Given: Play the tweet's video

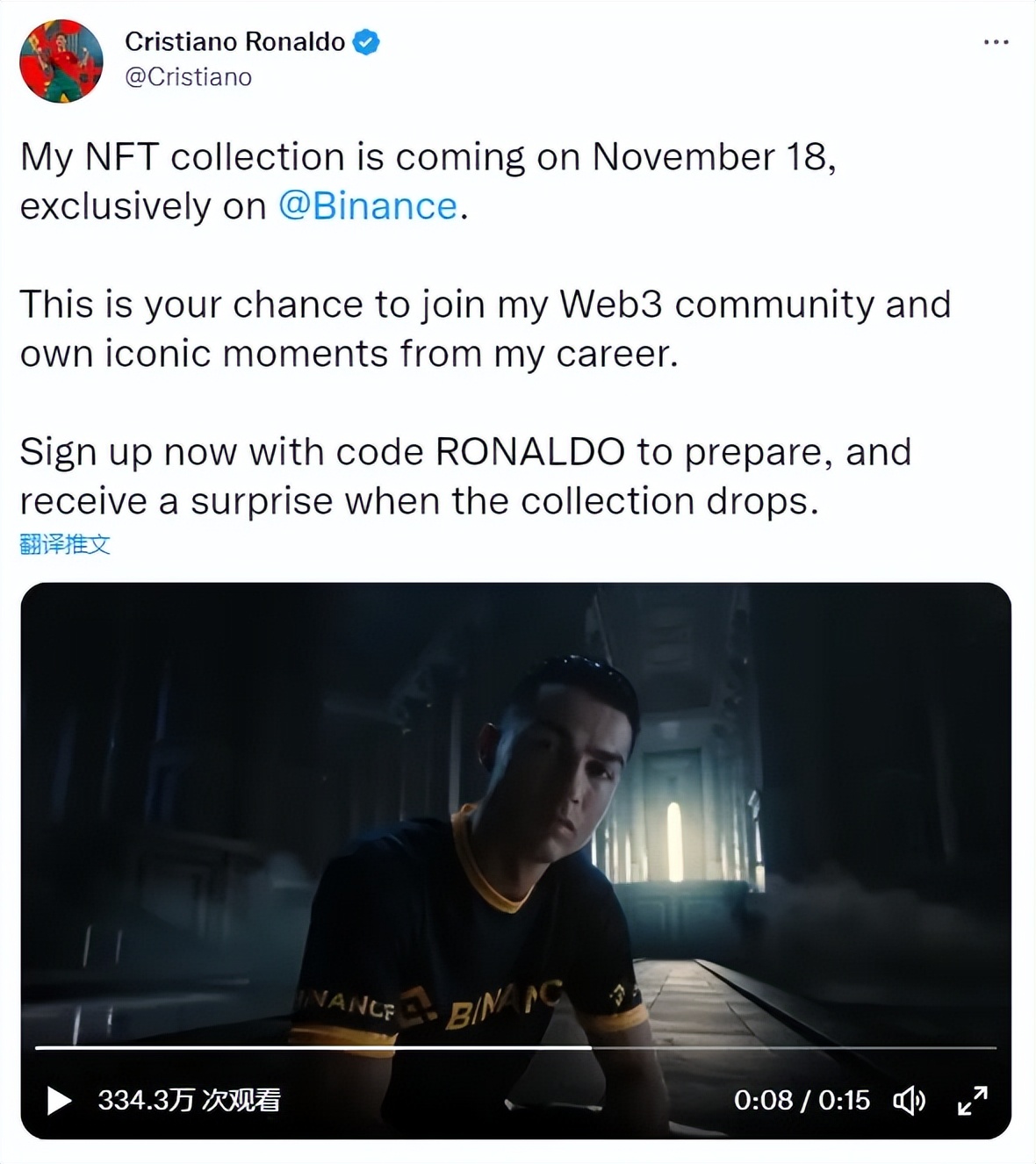Looking at the screenshot, I should tap(59, 1100).
